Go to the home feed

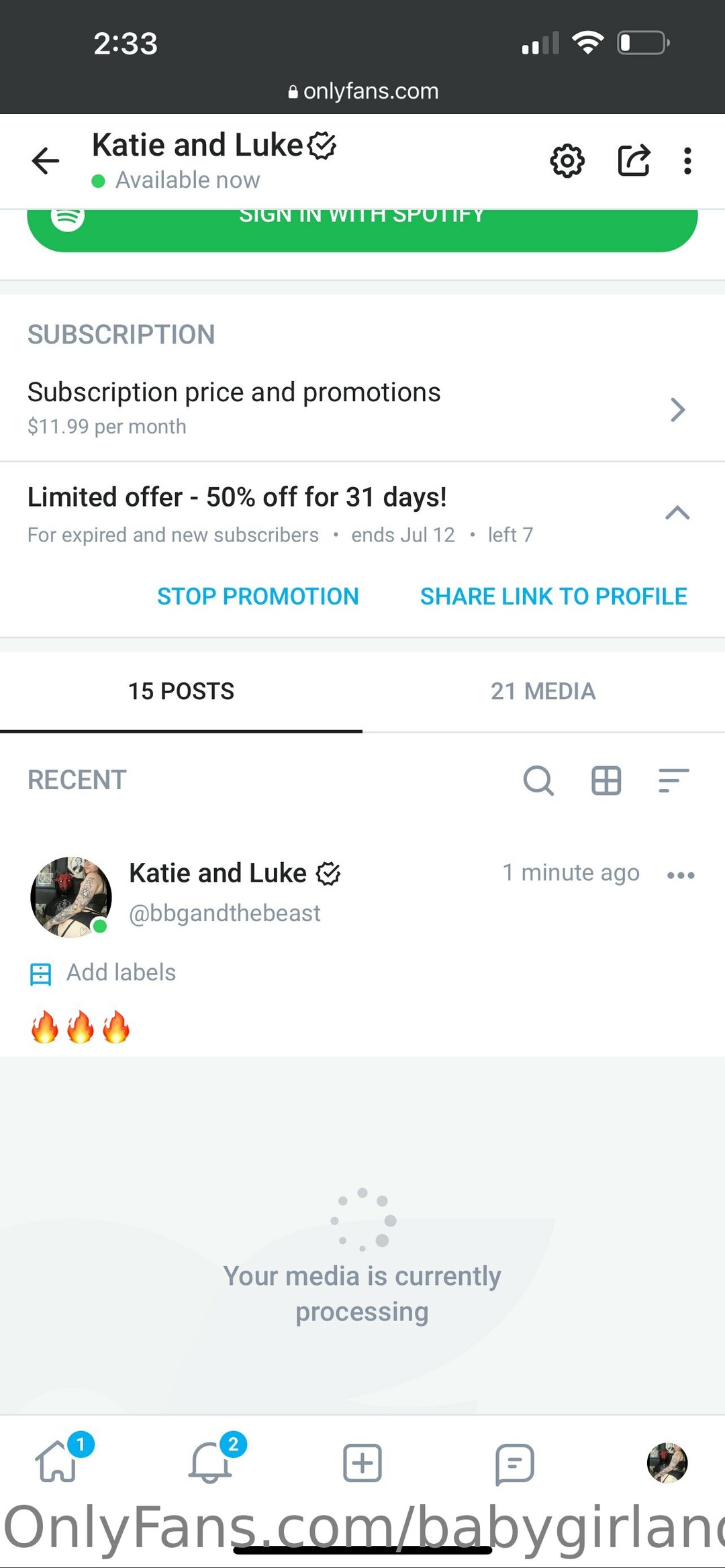[x=58, y=1463]
